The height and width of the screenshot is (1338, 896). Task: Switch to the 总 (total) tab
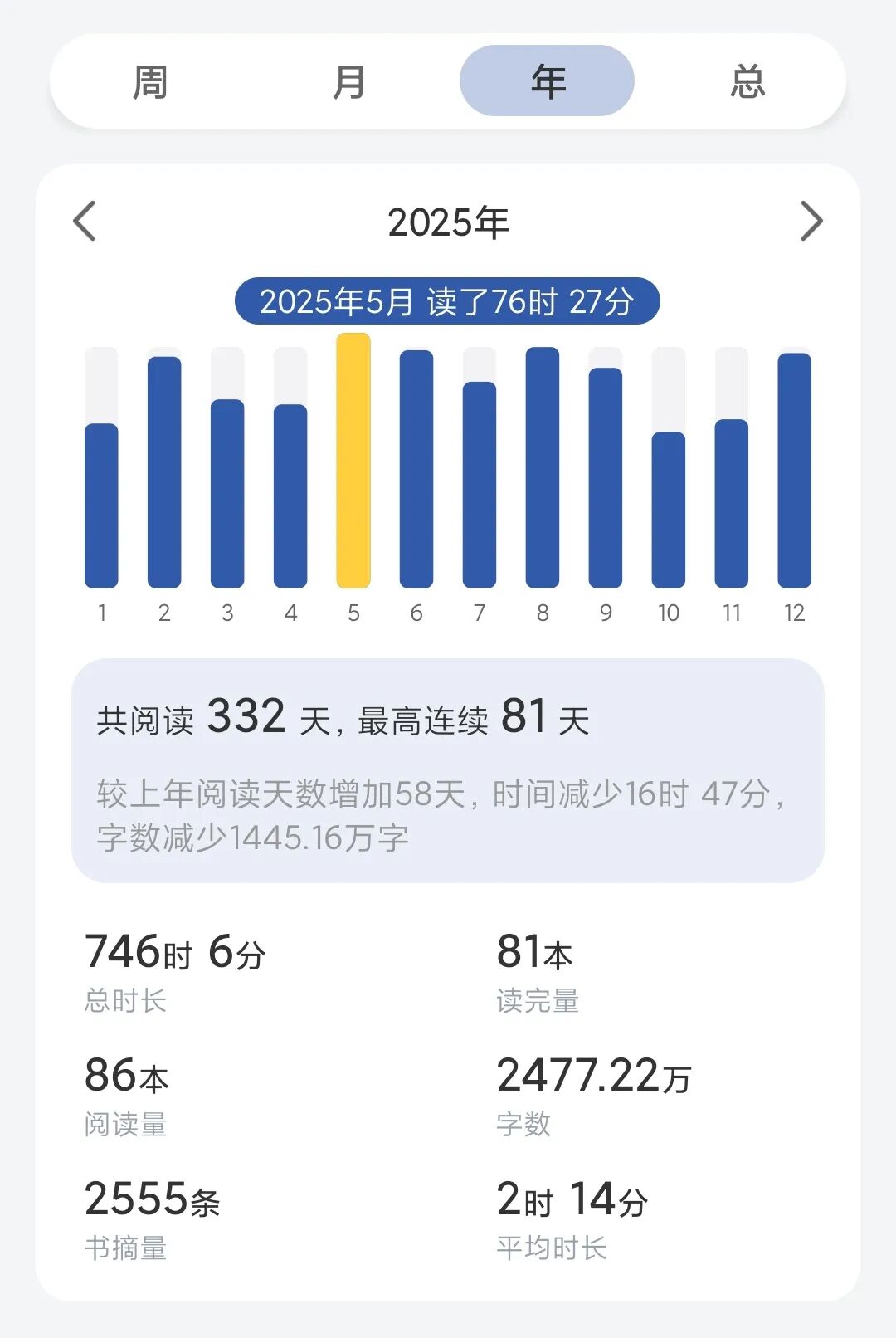tap(747, 81)
